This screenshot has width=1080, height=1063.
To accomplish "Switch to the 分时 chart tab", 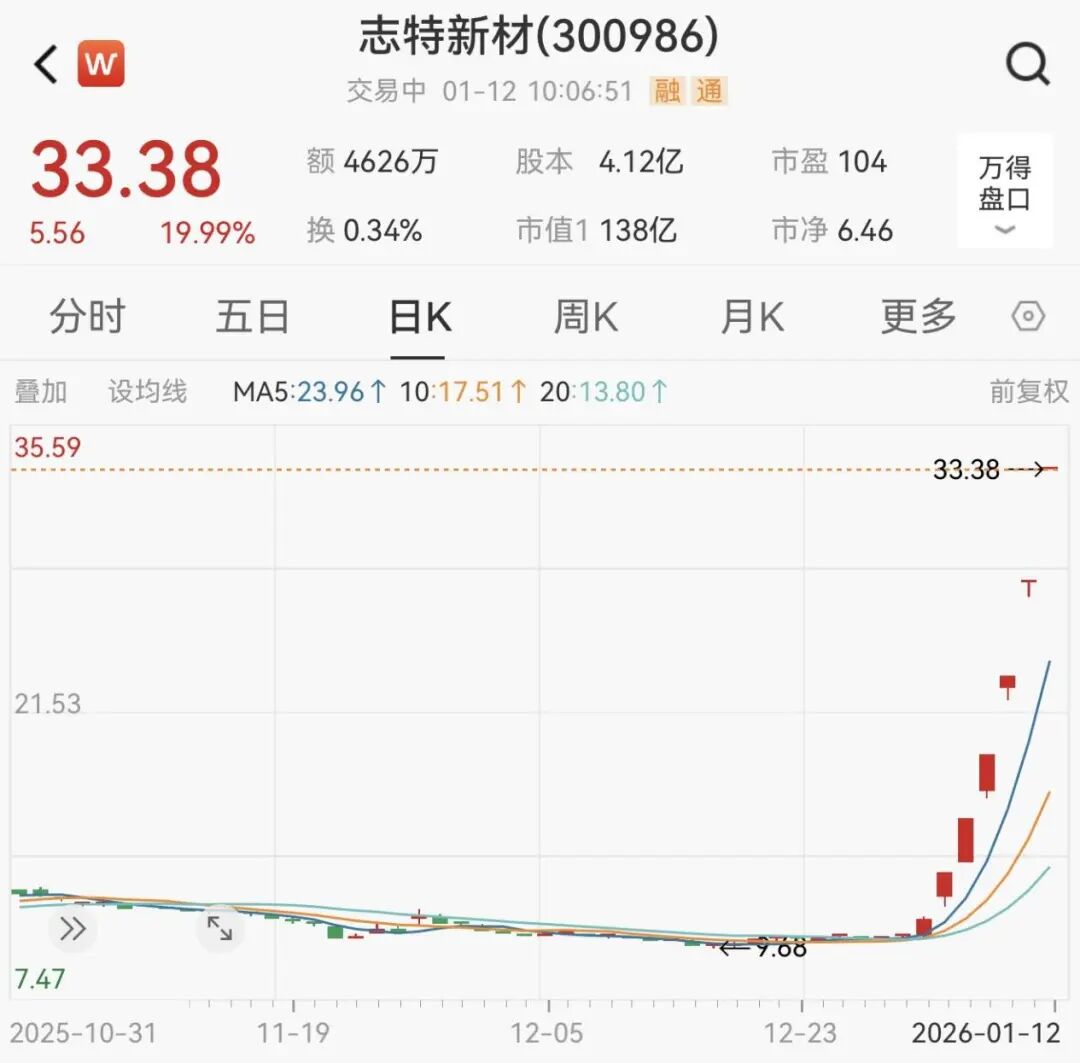I will point(87,318).
